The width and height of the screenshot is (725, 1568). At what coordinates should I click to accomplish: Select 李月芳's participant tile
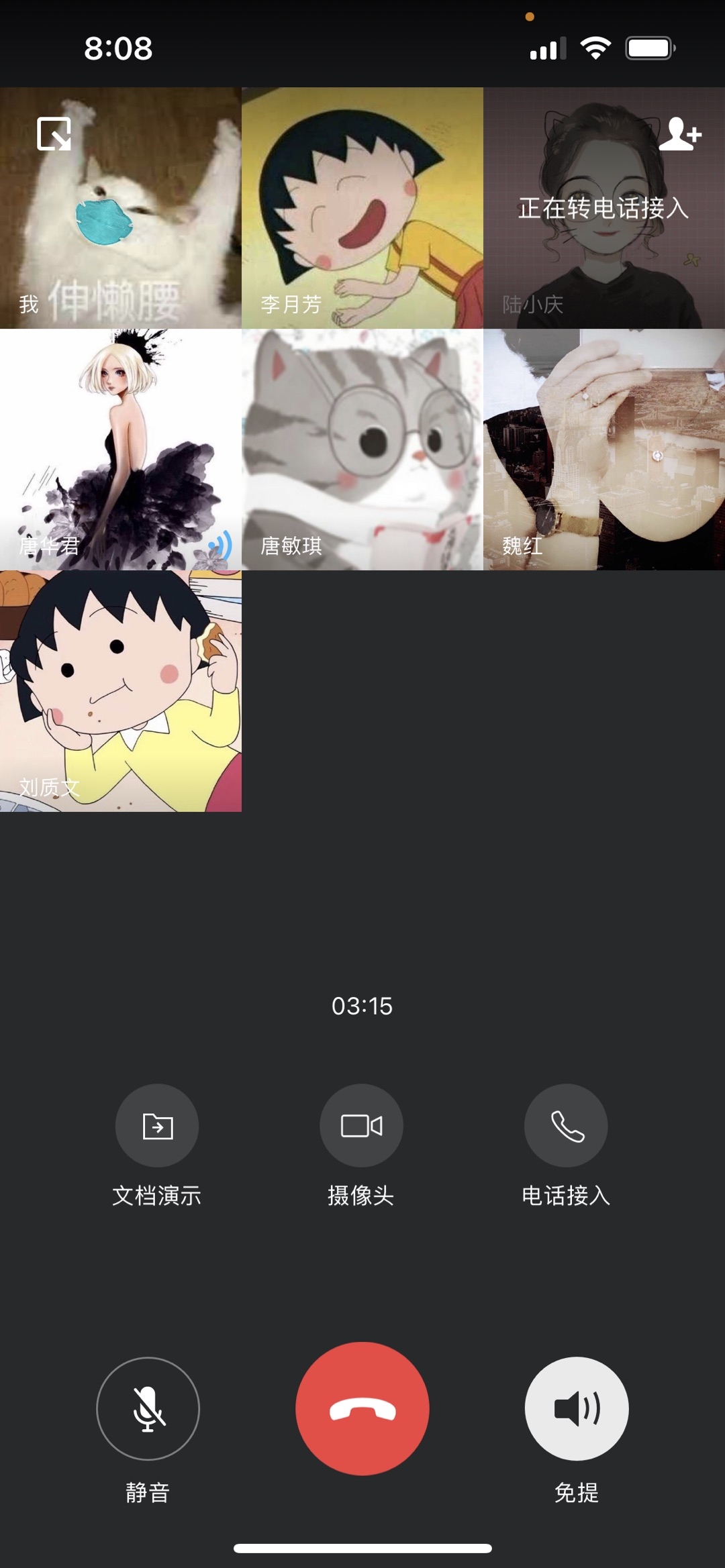(x=362, y=208)
